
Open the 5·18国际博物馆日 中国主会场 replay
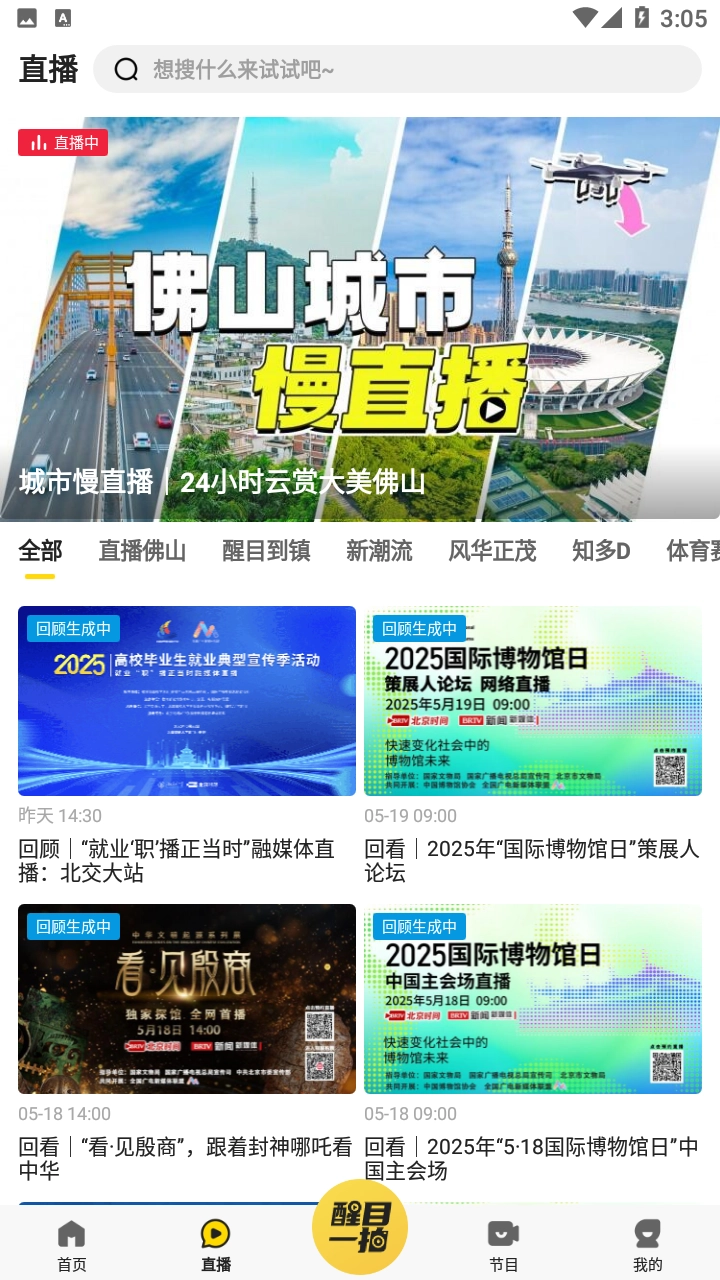[x=533, y=999]
